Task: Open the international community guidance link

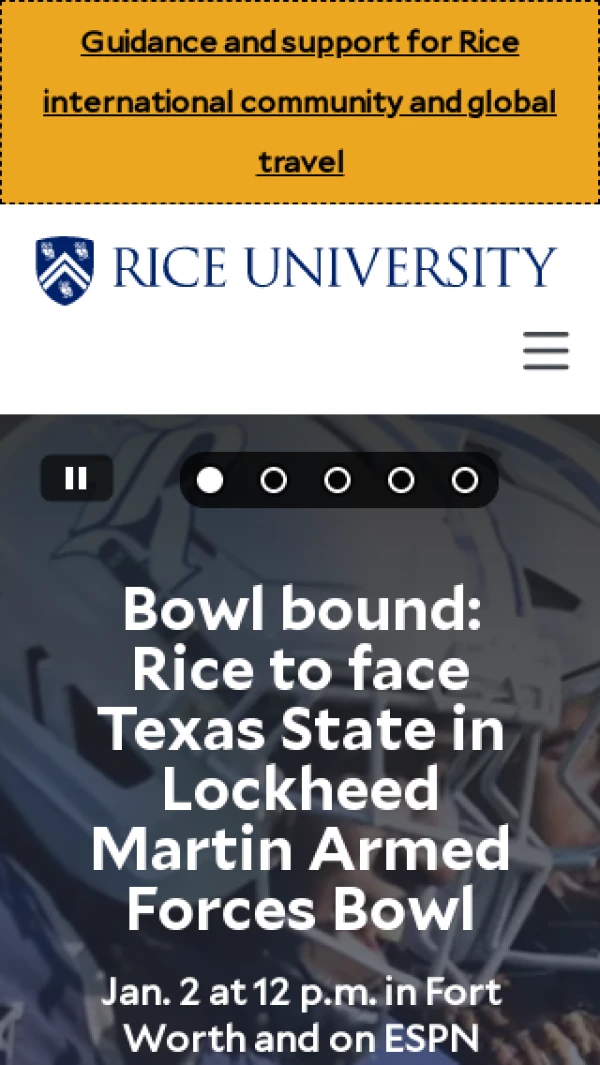Action: (300, 102)
